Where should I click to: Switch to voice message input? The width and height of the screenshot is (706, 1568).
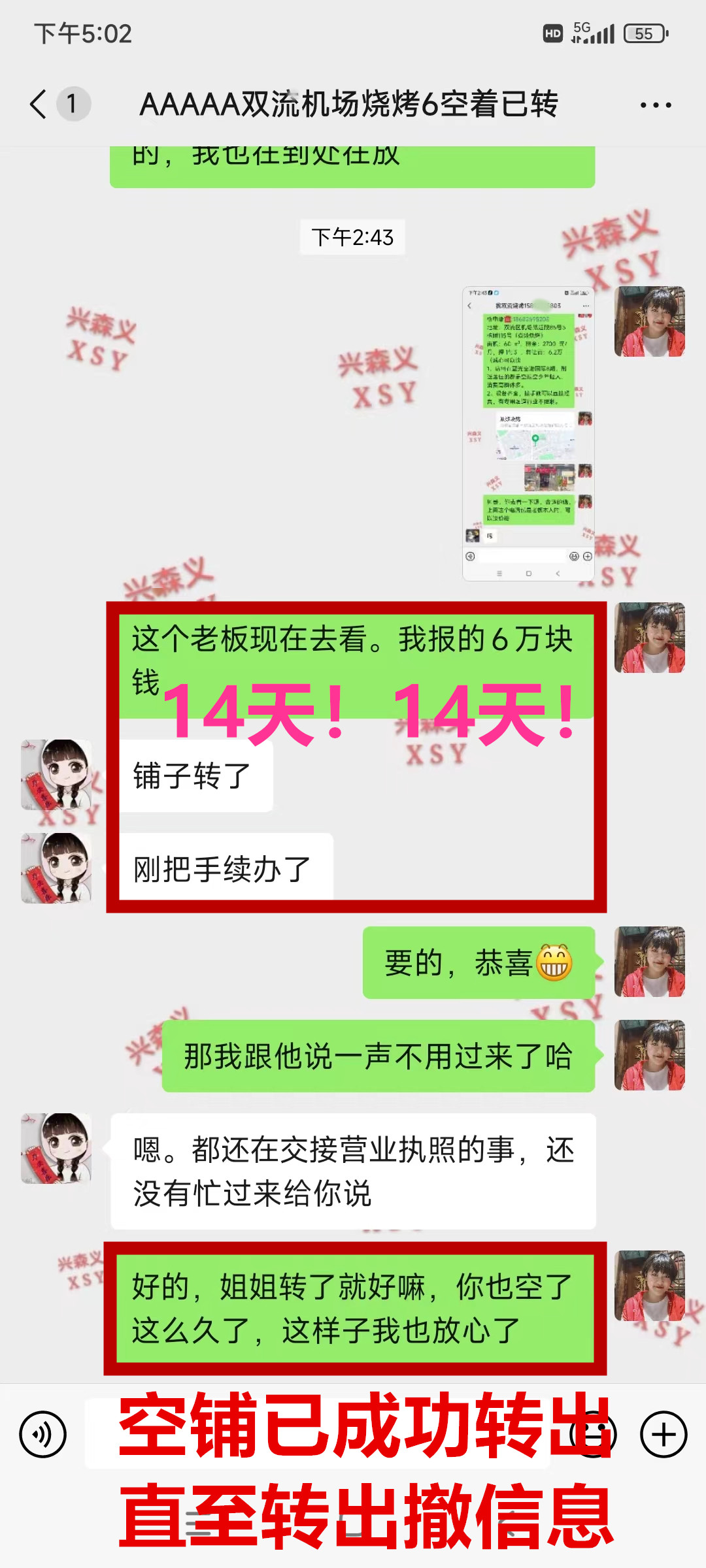pyautogui.click(x=43, y=1435)
